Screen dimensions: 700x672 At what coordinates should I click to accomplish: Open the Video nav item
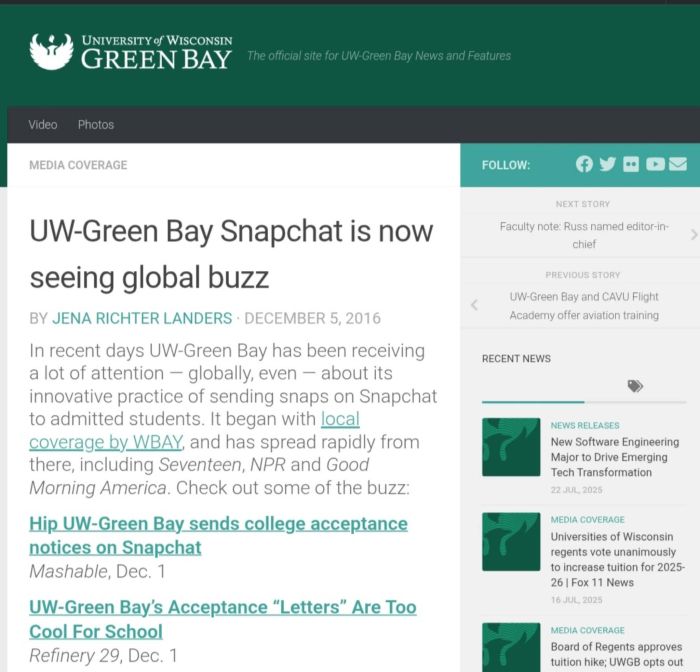[43, 125]
